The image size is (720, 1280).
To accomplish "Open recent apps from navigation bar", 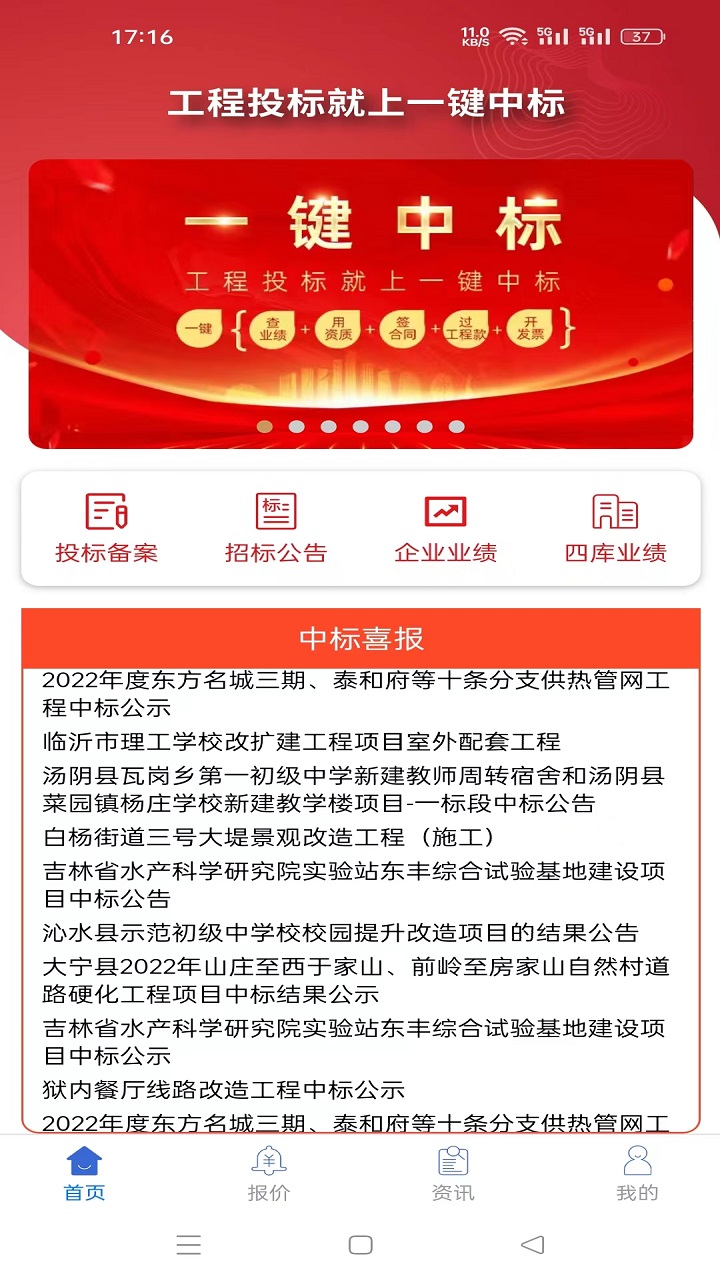I will 189,1245.
